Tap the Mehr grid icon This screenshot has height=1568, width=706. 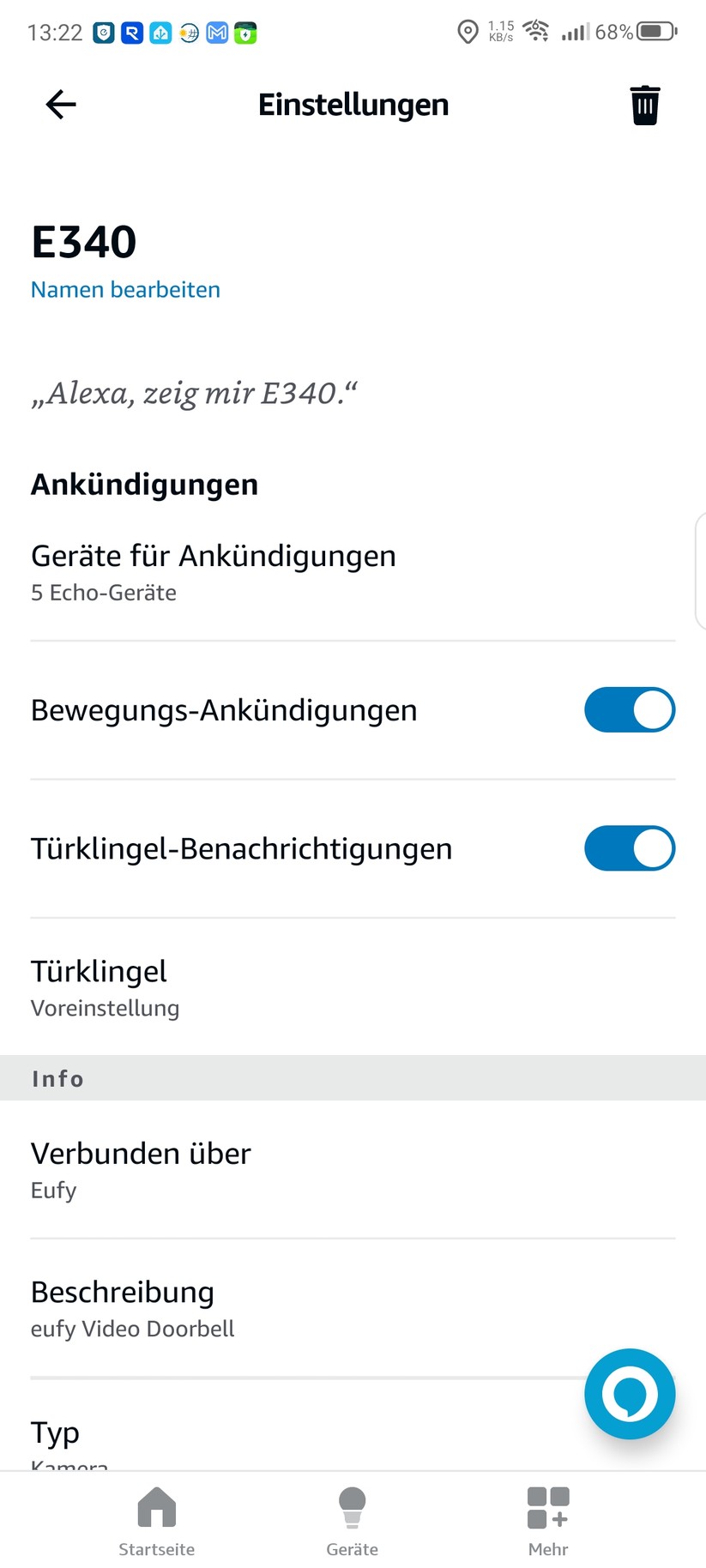548,1505
